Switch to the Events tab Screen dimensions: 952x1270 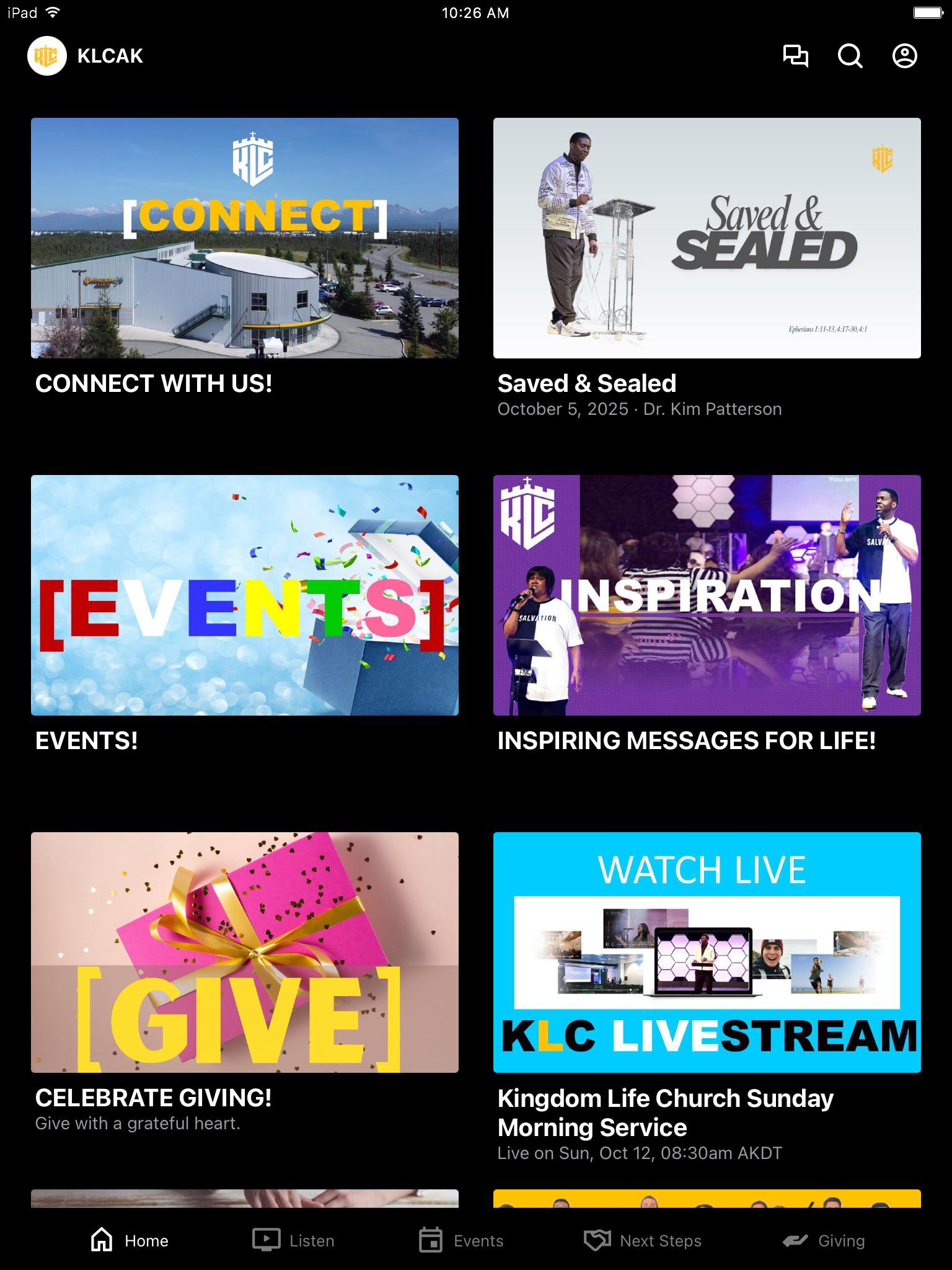[x=461, y=1240]
